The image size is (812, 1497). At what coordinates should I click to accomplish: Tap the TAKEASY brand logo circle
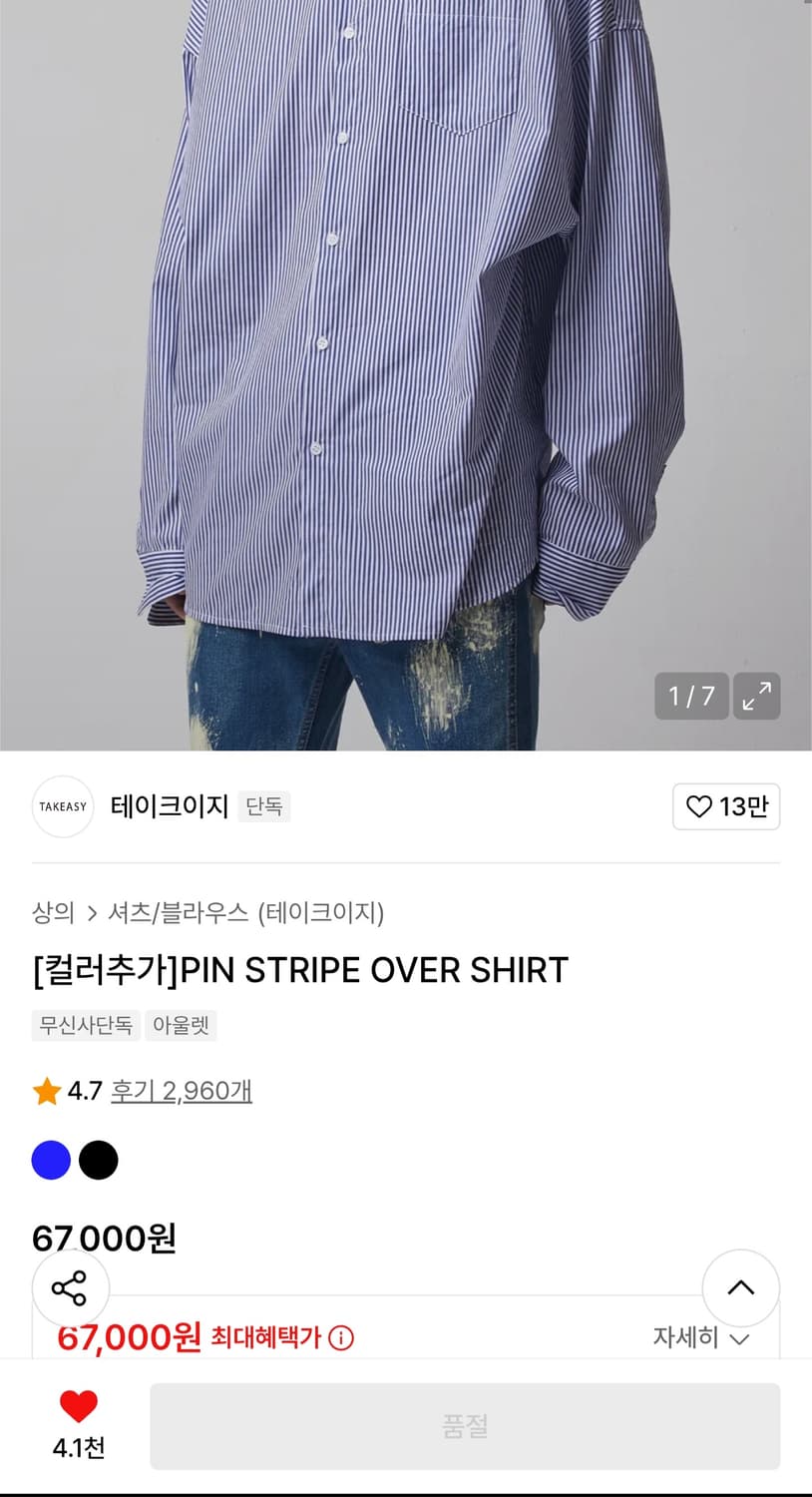[62, 806]
